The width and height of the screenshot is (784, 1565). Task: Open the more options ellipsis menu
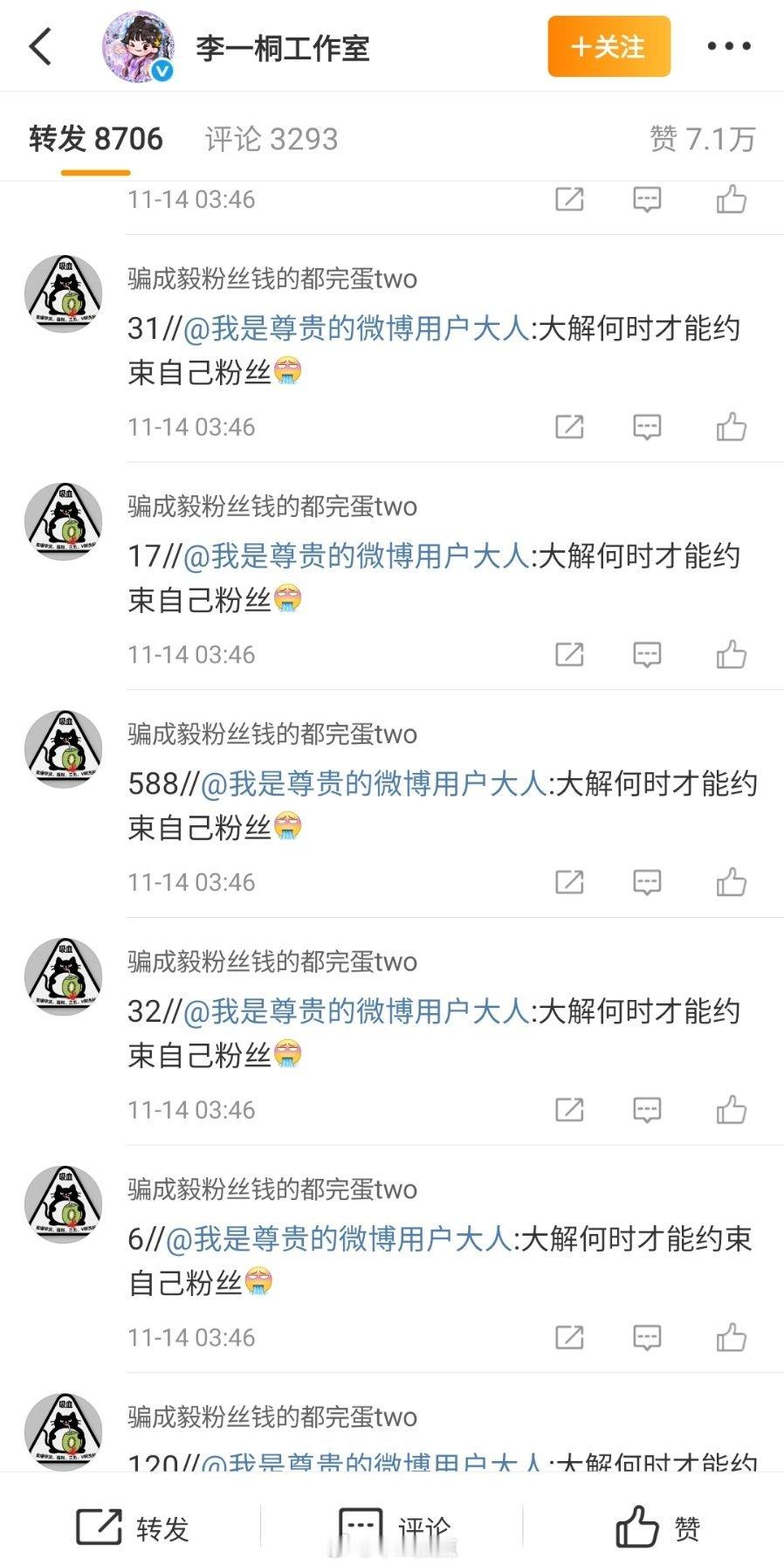click(x=730, y=45)
